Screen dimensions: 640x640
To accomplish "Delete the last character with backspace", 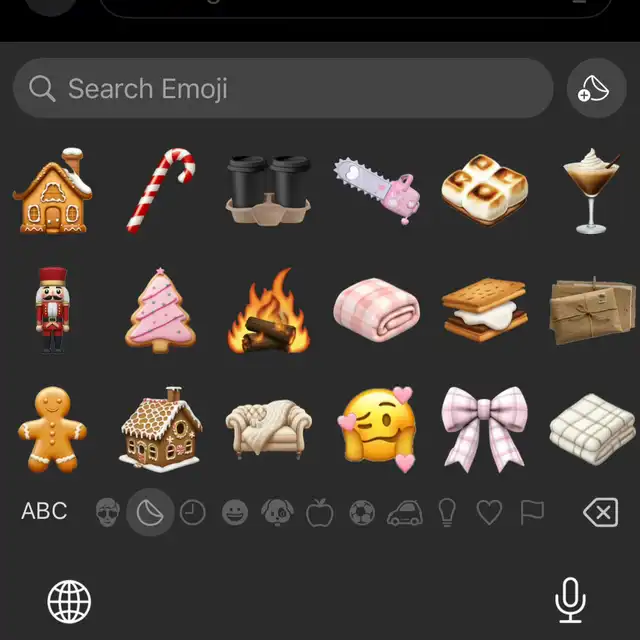I will pyautogui.click(x=599, y=513).
